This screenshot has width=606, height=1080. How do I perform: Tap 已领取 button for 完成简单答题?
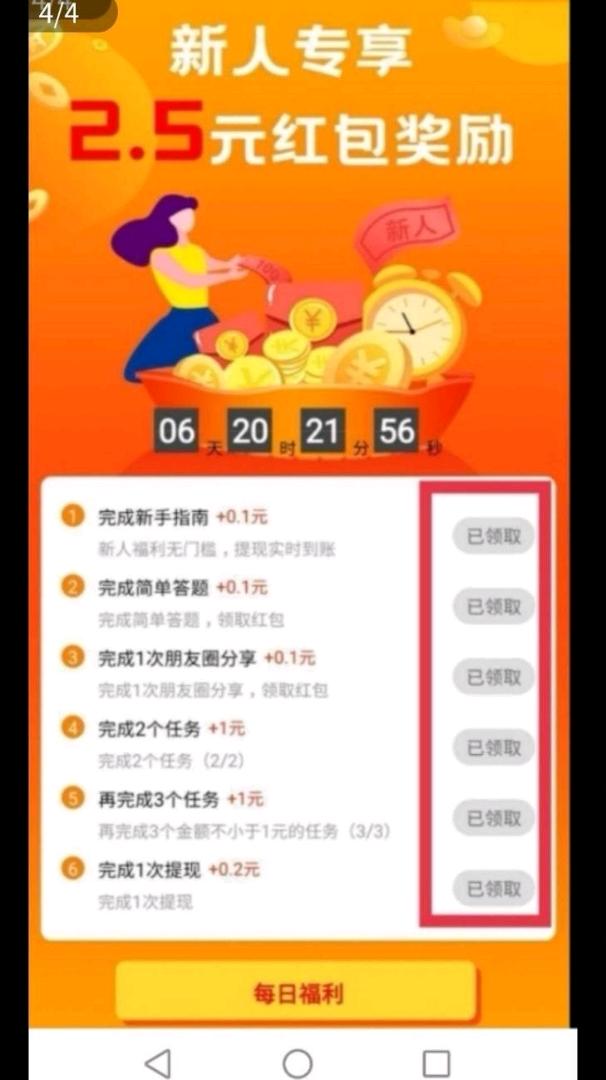tap(494, 606)
